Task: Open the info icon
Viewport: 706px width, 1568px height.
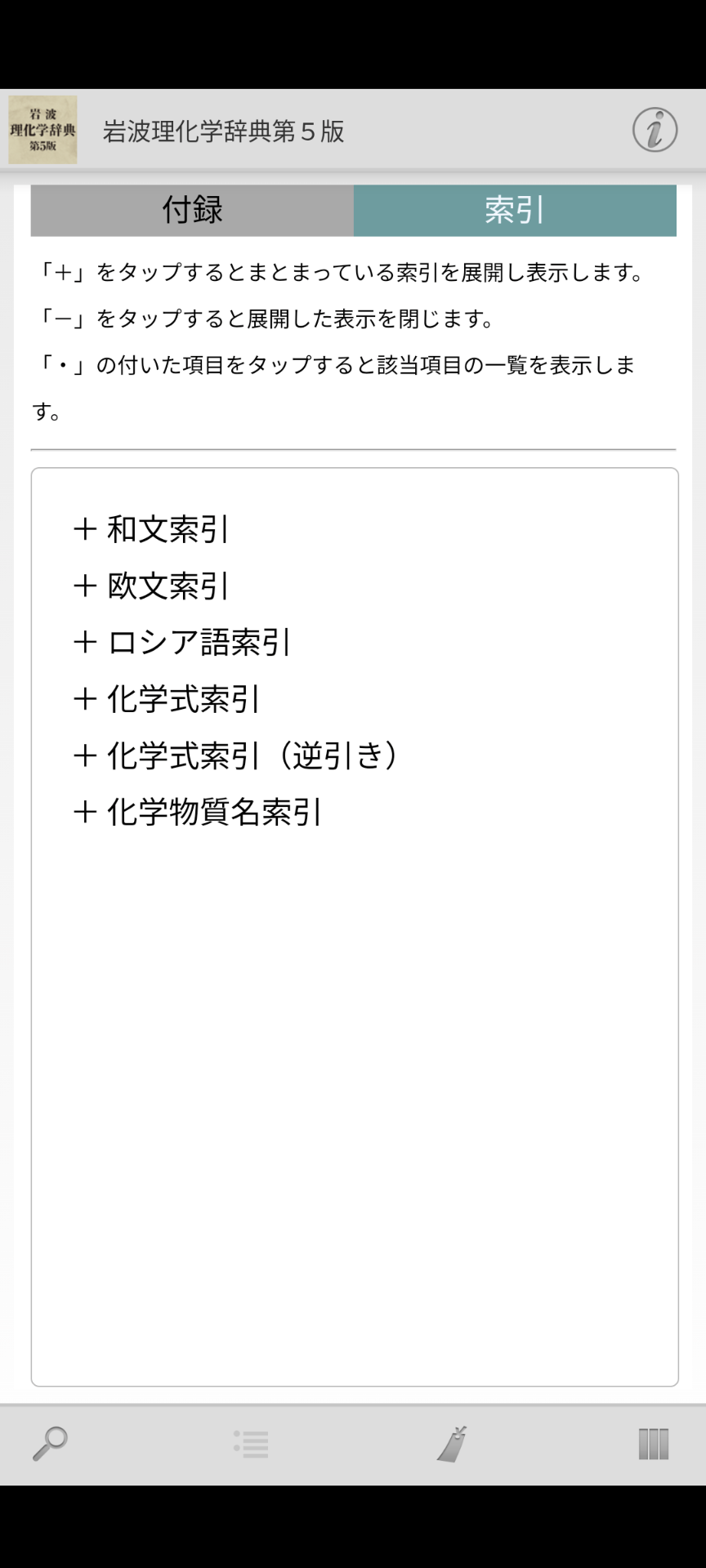Action: click(655, 130)
